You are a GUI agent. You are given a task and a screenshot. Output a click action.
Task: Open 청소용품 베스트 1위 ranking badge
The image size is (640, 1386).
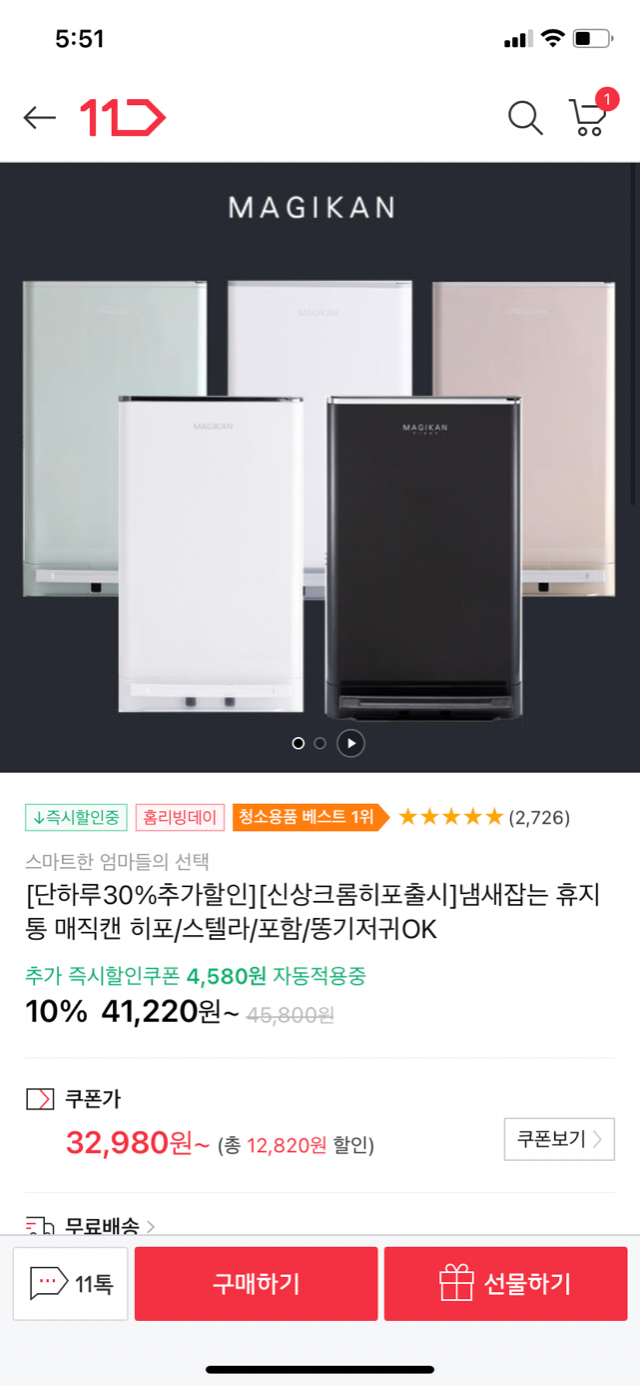pyautogui.click(x=308, y=817)
